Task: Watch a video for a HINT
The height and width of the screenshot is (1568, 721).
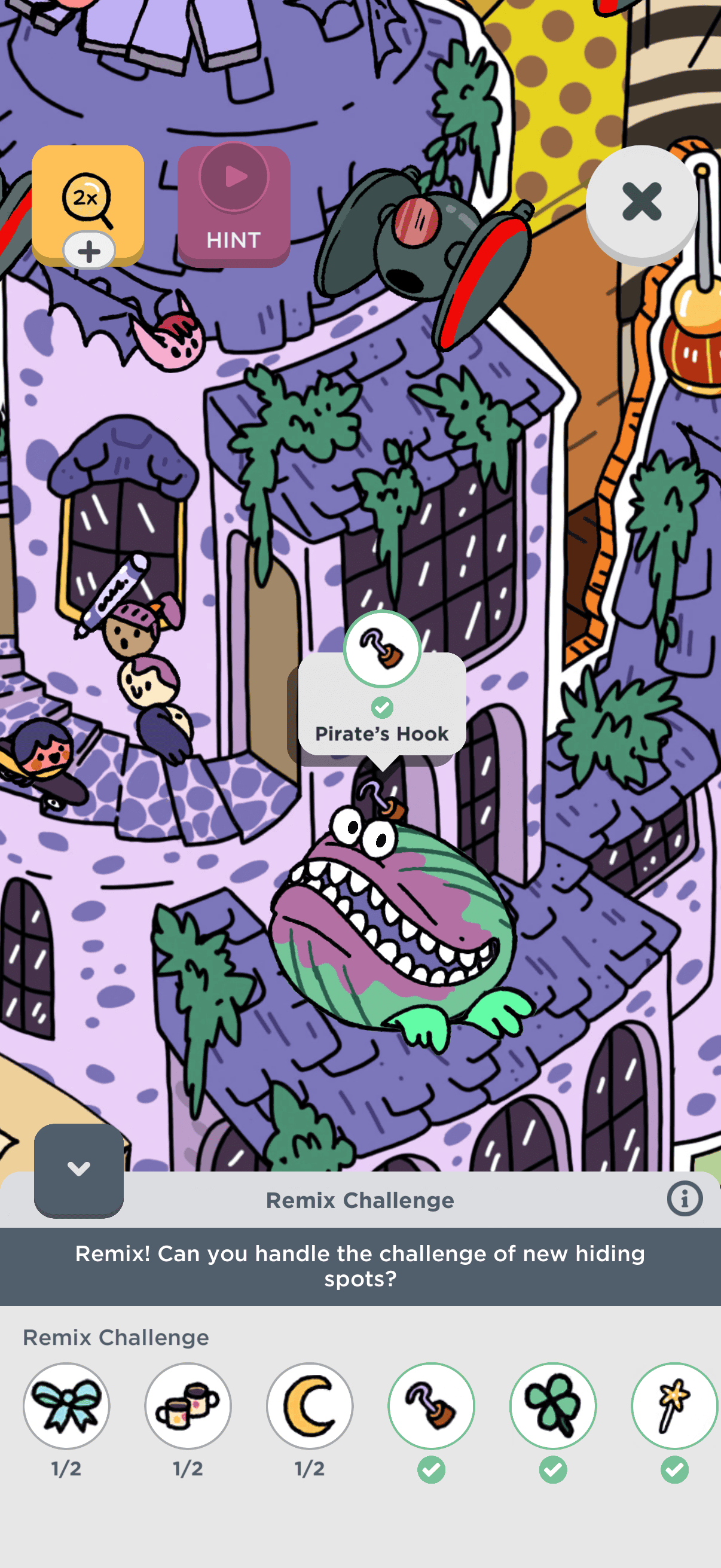Action: (234, 206)
